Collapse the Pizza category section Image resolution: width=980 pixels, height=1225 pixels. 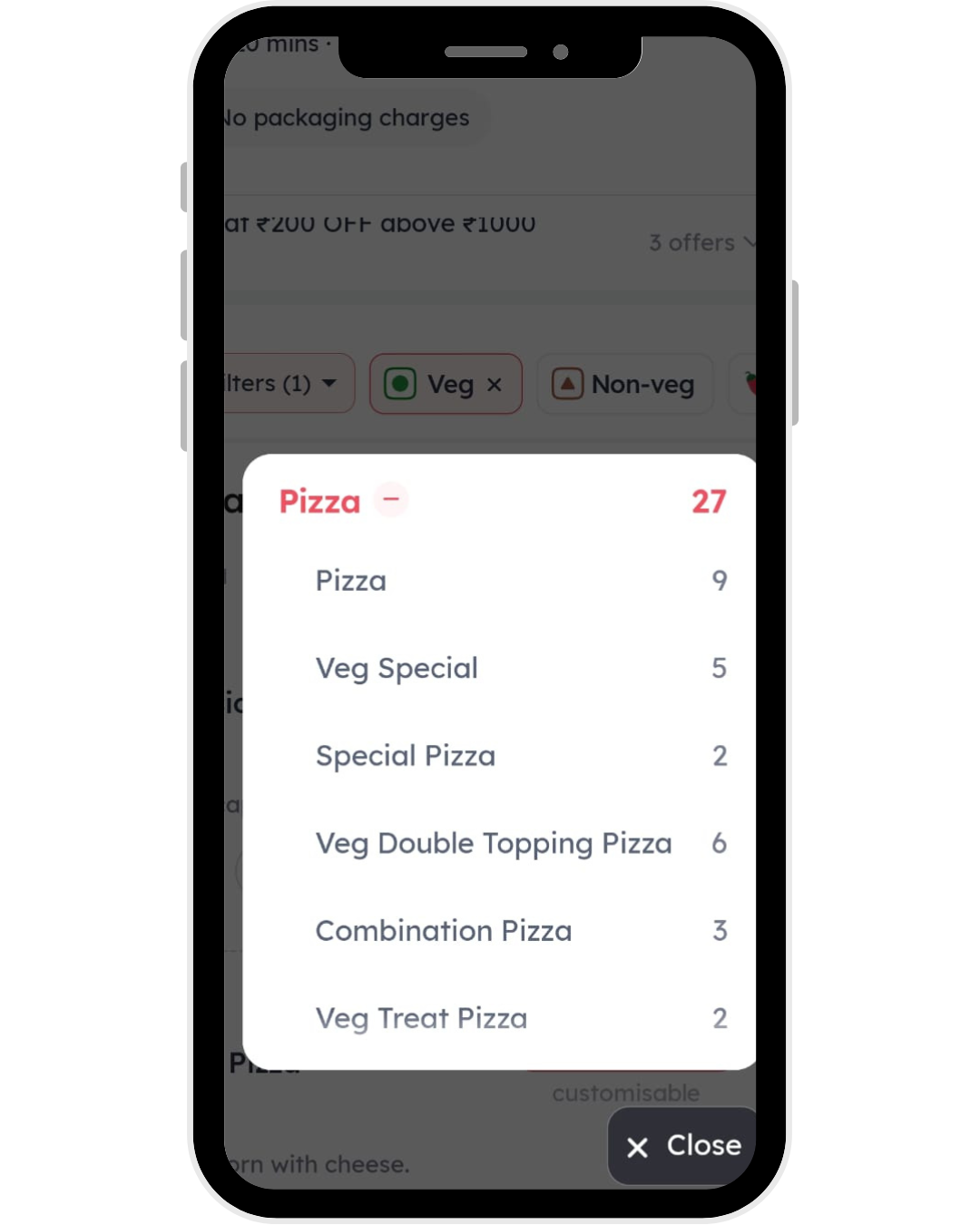click(391, 500)
